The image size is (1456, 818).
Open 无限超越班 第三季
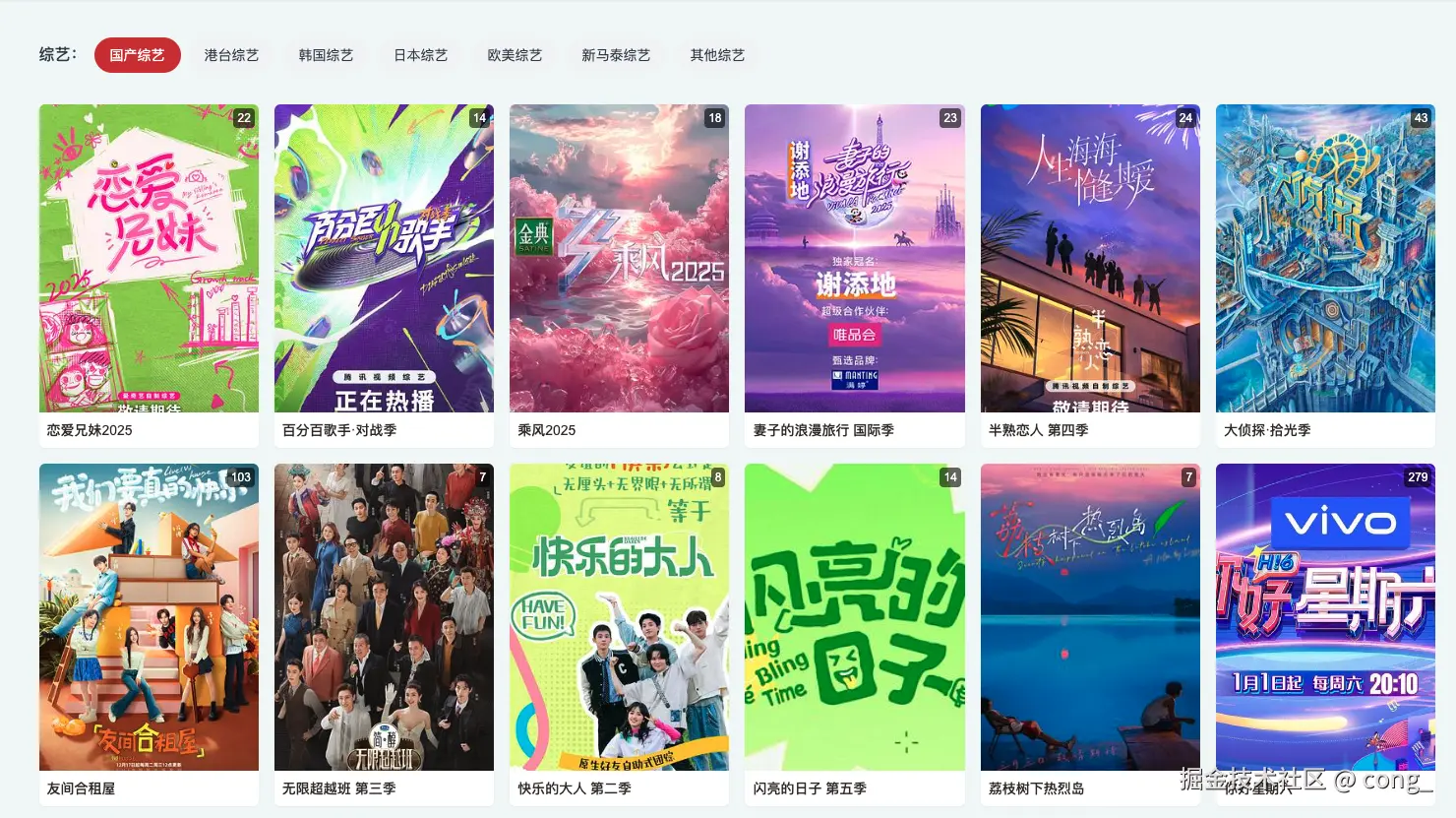pos(384,617)
